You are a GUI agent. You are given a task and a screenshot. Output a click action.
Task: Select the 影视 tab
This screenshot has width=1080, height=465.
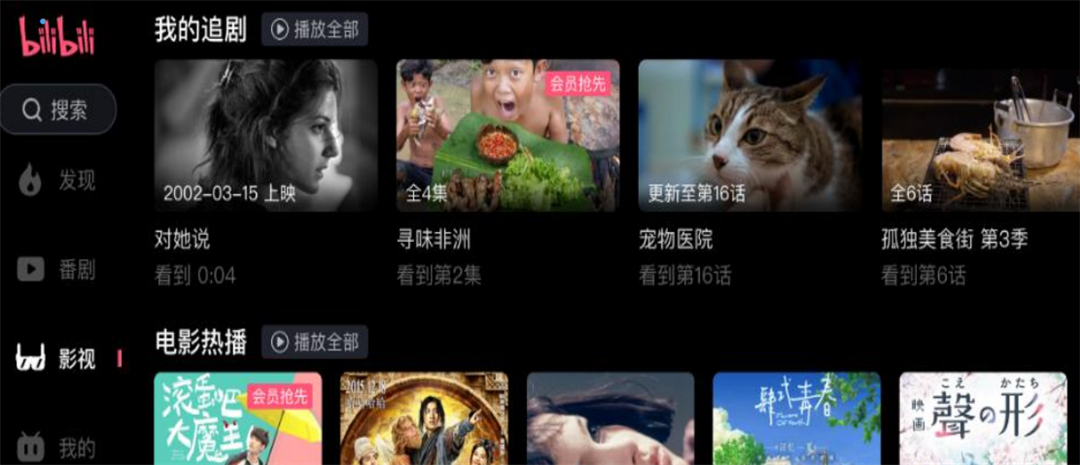coord(58,358)
